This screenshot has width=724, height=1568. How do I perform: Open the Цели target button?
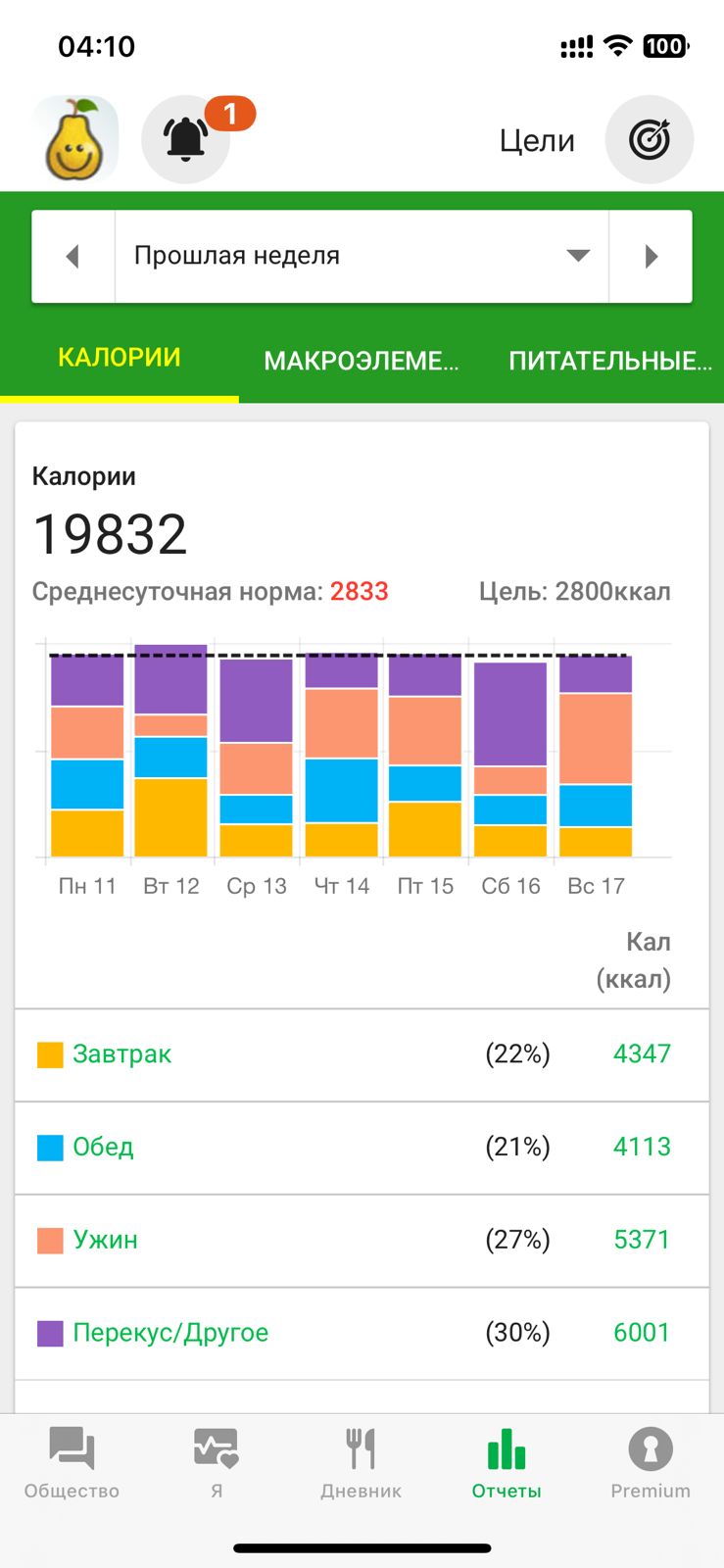(649, 140)
